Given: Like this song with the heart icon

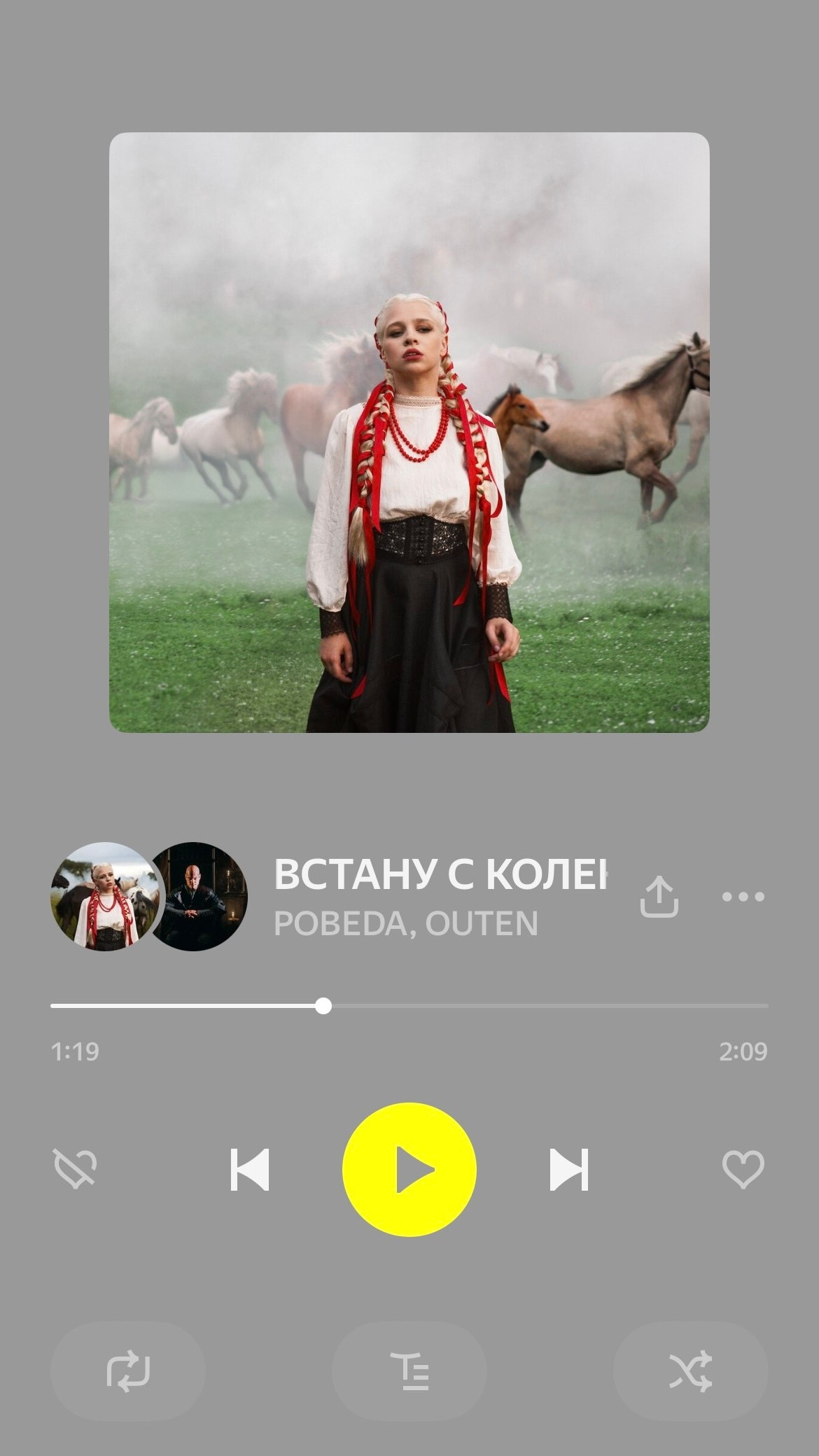Looking at the screenshot, I should click(743, 1169).
